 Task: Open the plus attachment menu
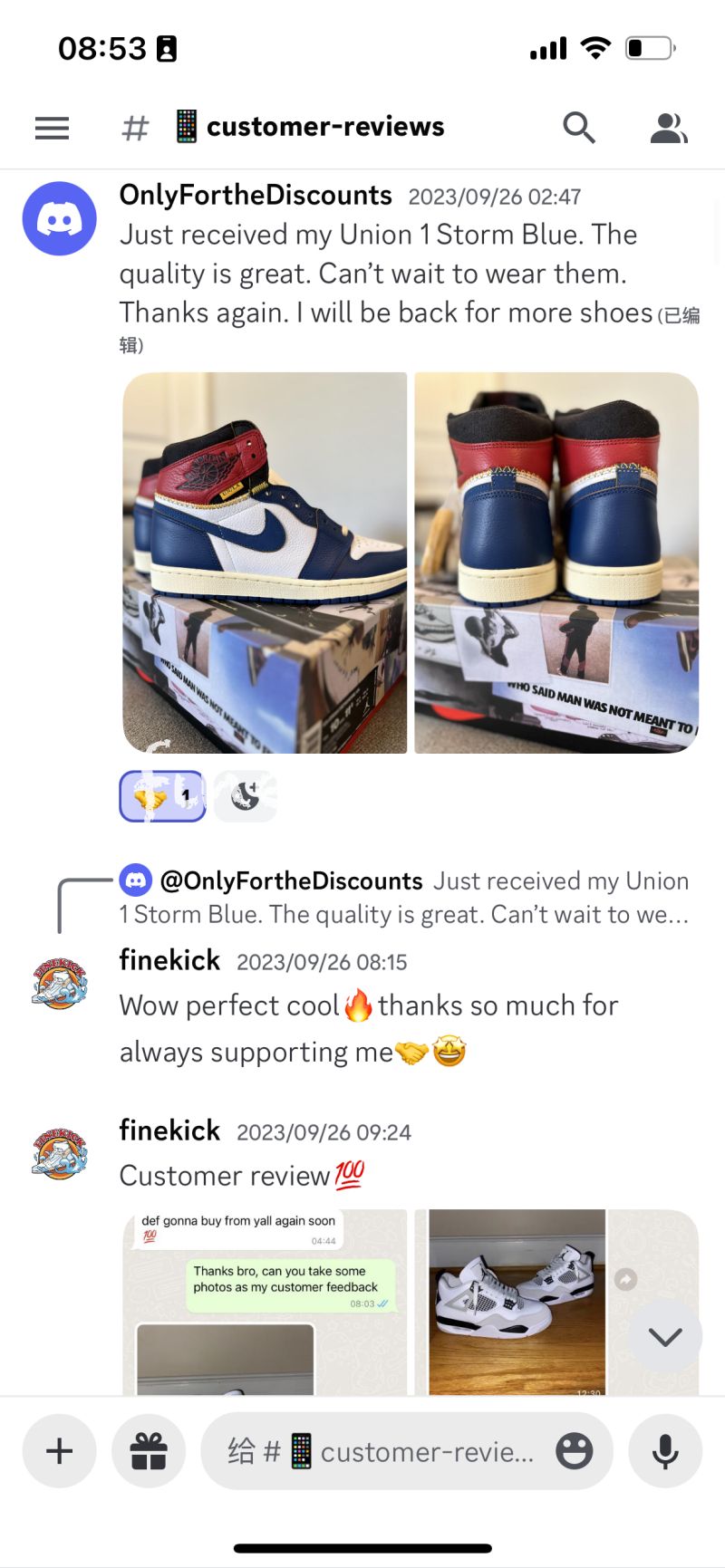(x=60, y=1450)
